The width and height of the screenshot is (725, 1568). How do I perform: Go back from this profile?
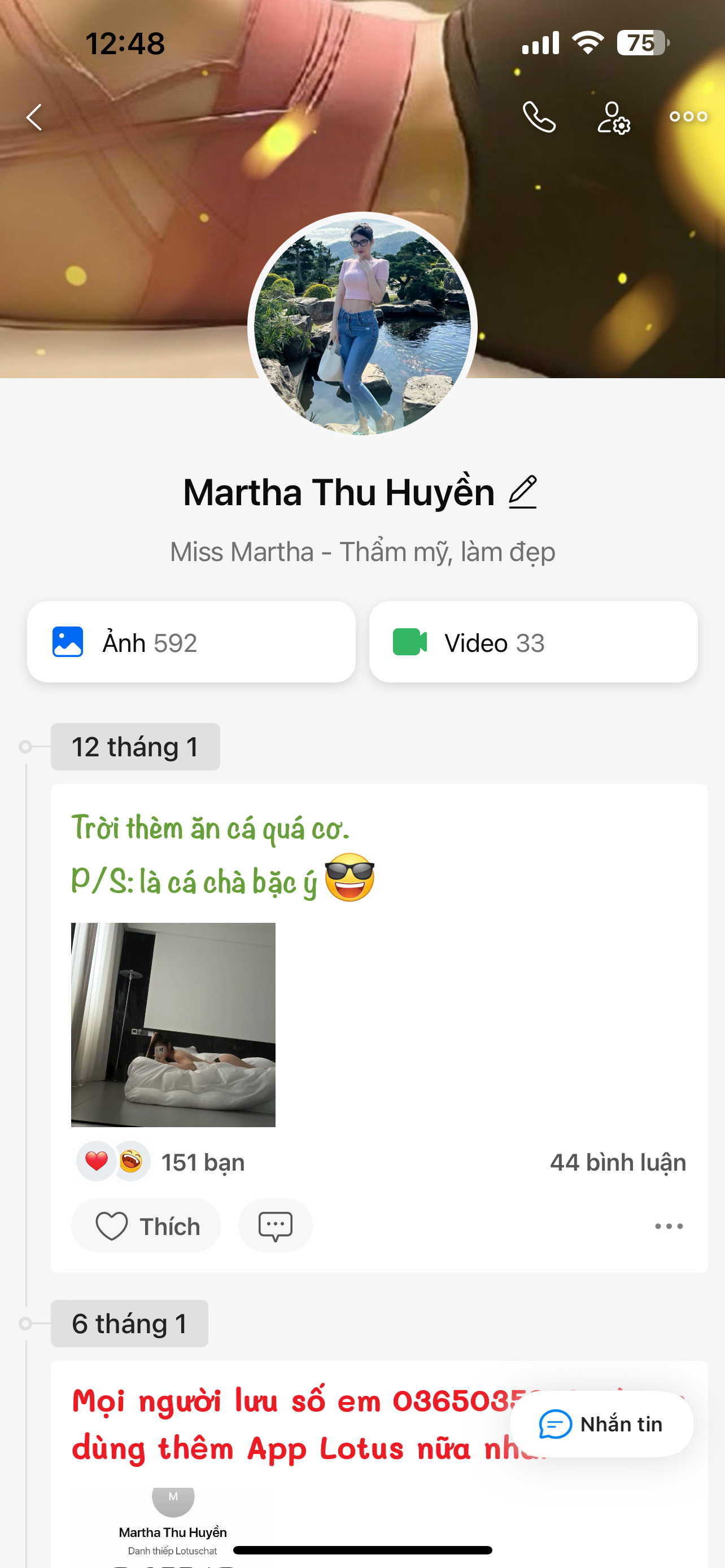[x=34, y=117]
